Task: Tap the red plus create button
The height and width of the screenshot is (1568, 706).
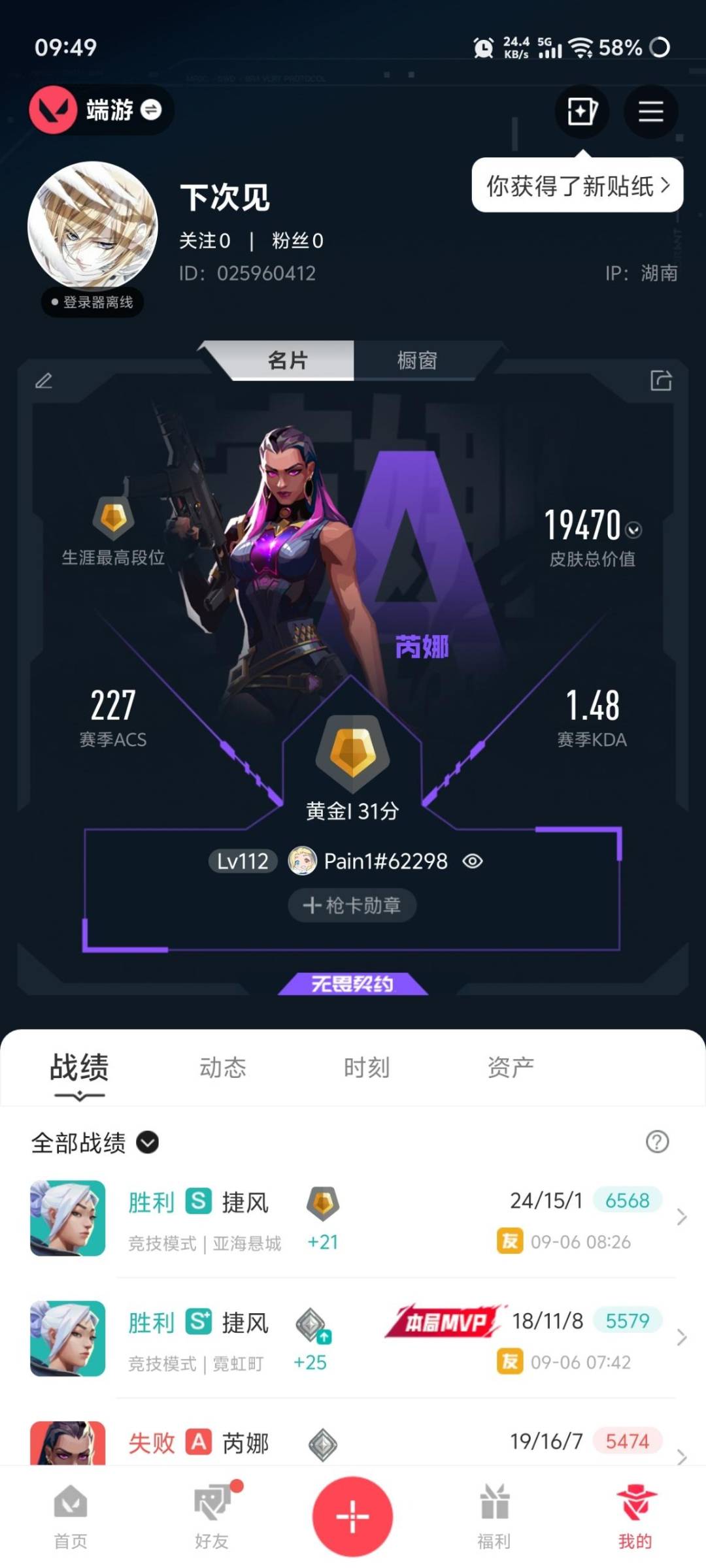Action: (x=352, y=1516)
